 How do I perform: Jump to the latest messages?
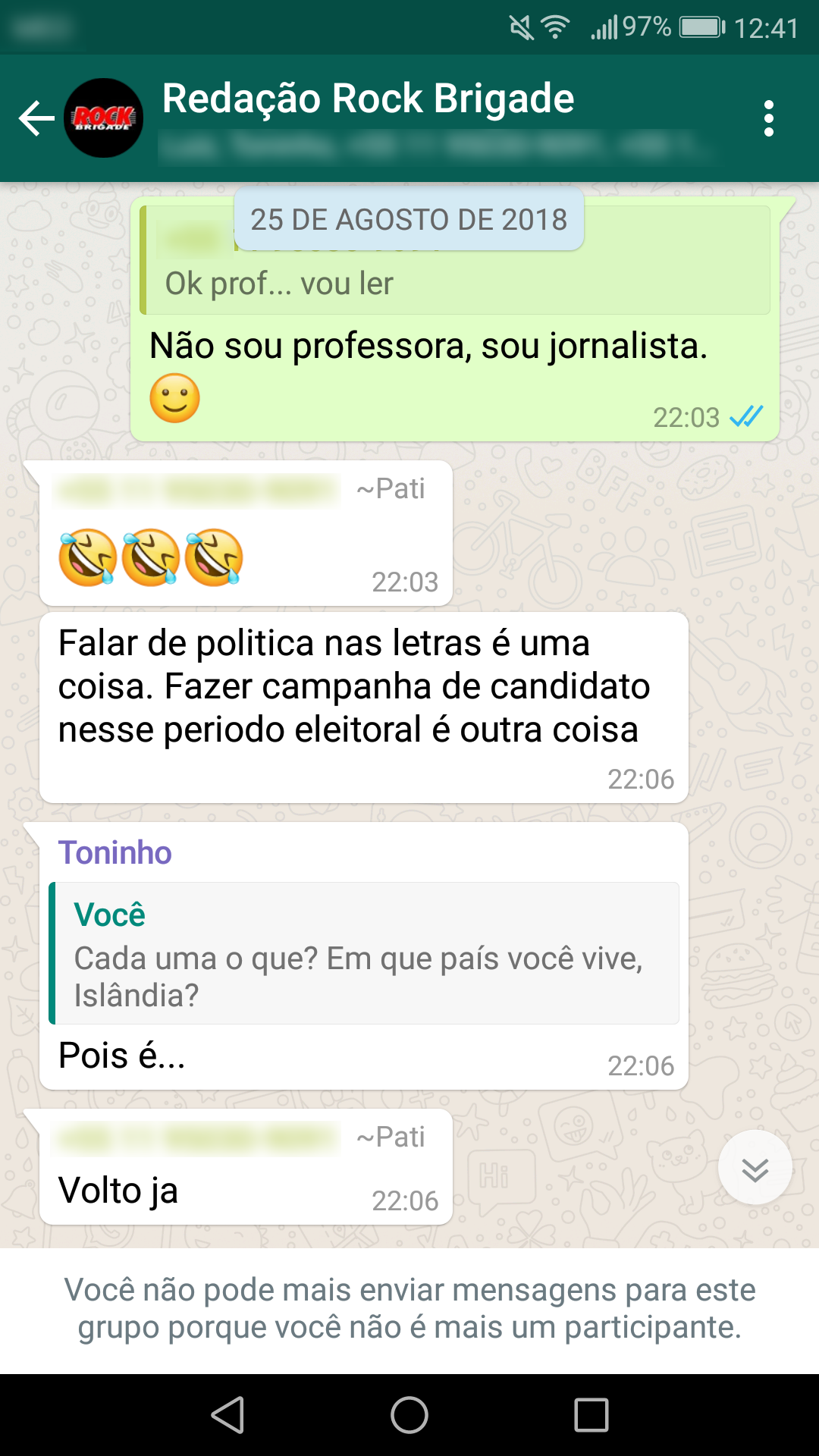point(755,1169)
